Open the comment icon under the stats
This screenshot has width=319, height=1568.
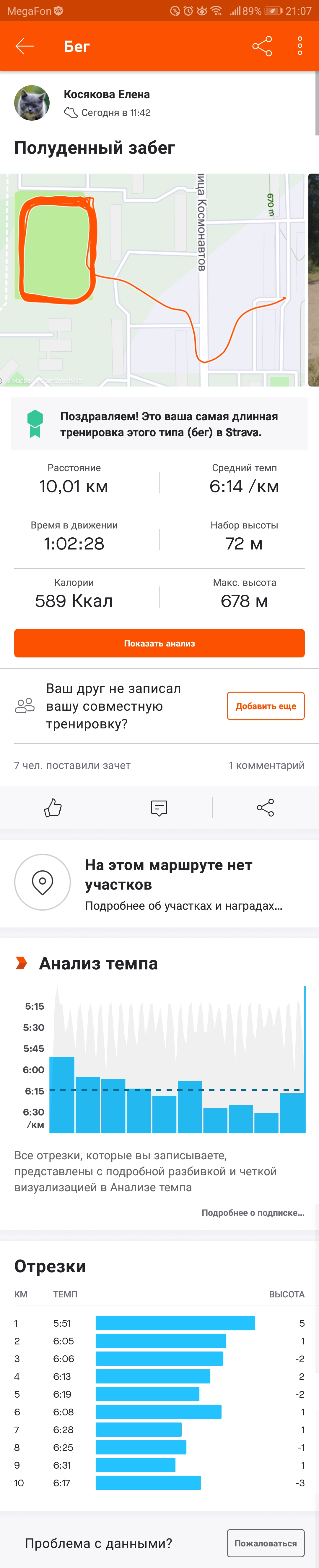159,808
